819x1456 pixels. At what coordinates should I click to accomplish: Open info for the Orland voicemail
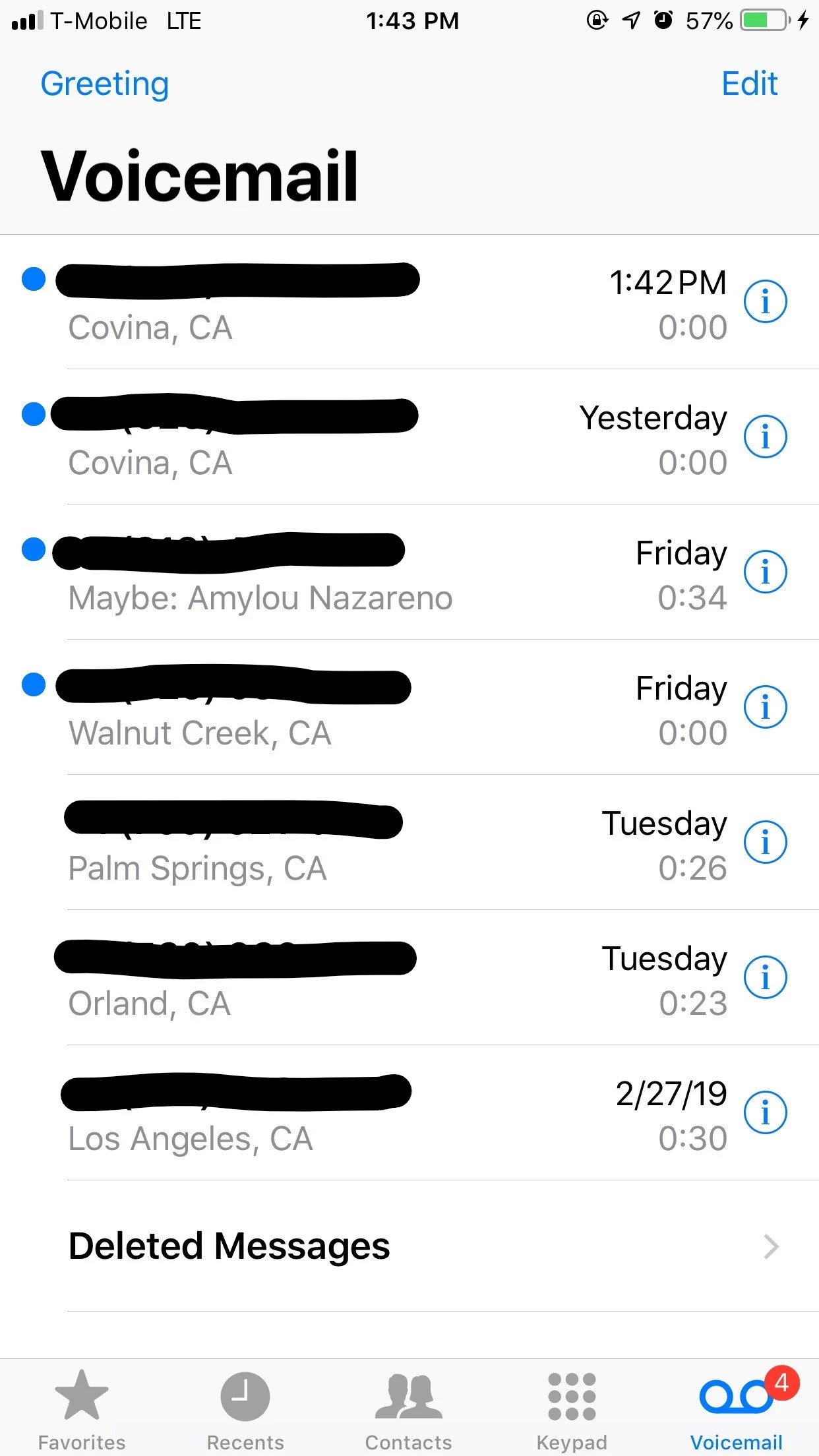765,977
